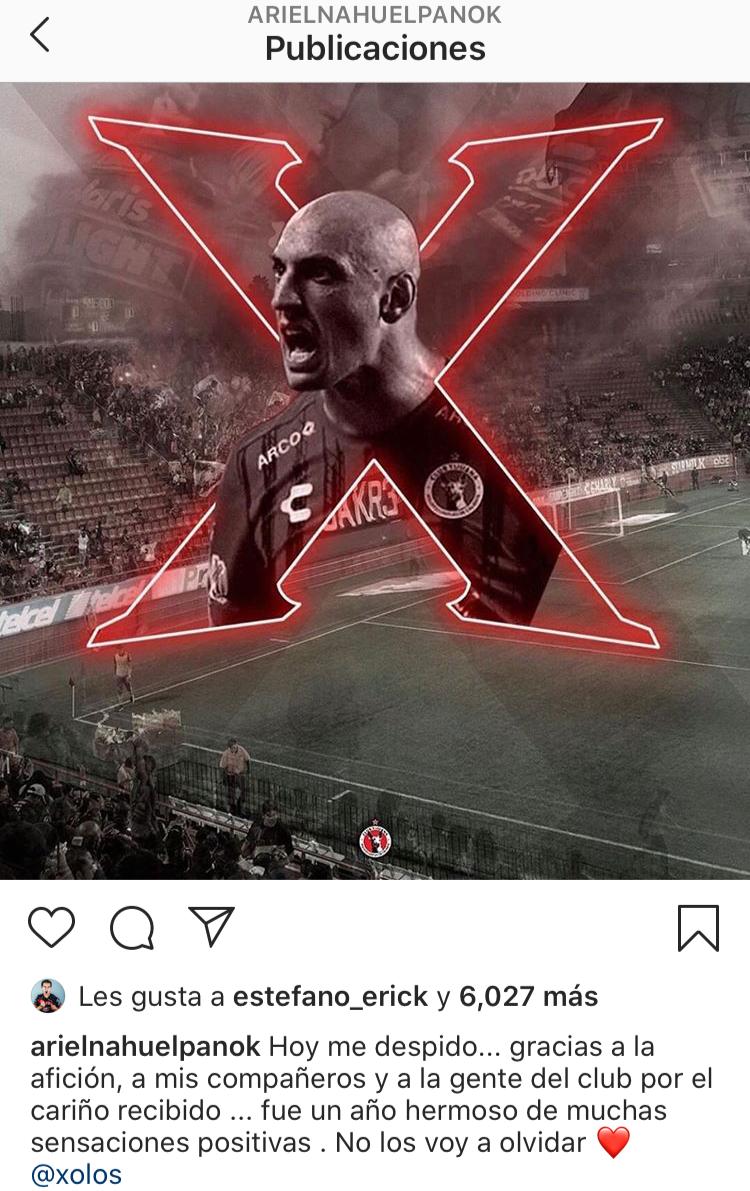Open arielnahuelpanok's profile from the caption
This screenshot has height=1191, width=750.
146,1047
